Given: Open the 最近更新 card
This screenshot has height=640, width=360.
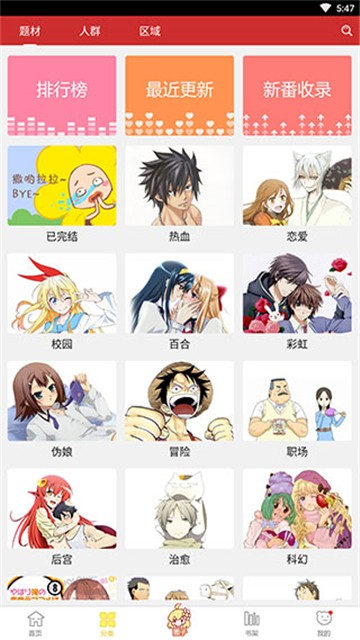Looking at the screenshot, I should click(x=180, y=96).
